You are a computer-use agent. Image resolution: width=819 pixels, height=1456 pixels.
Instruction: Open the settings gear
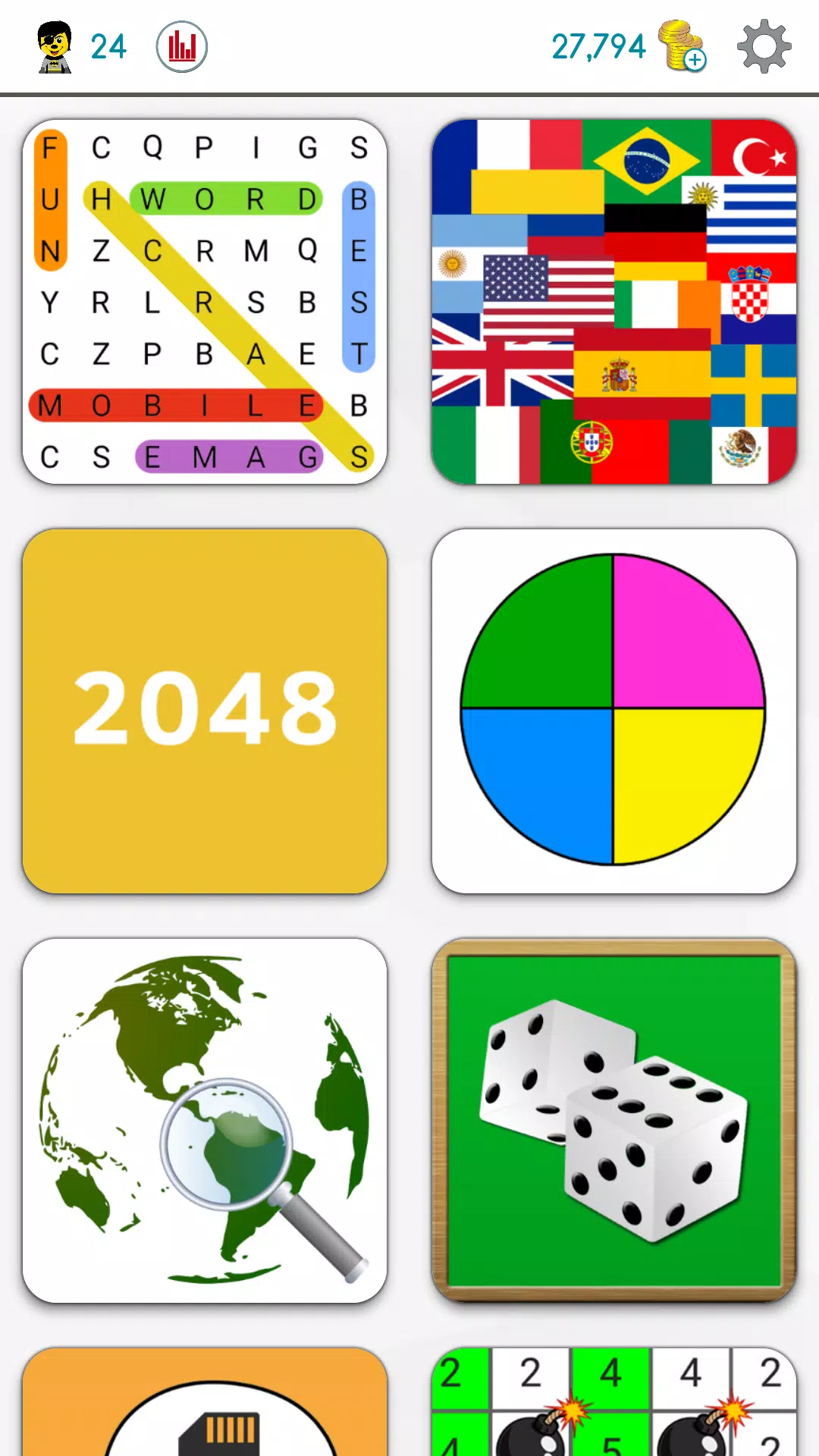(766, 45)
